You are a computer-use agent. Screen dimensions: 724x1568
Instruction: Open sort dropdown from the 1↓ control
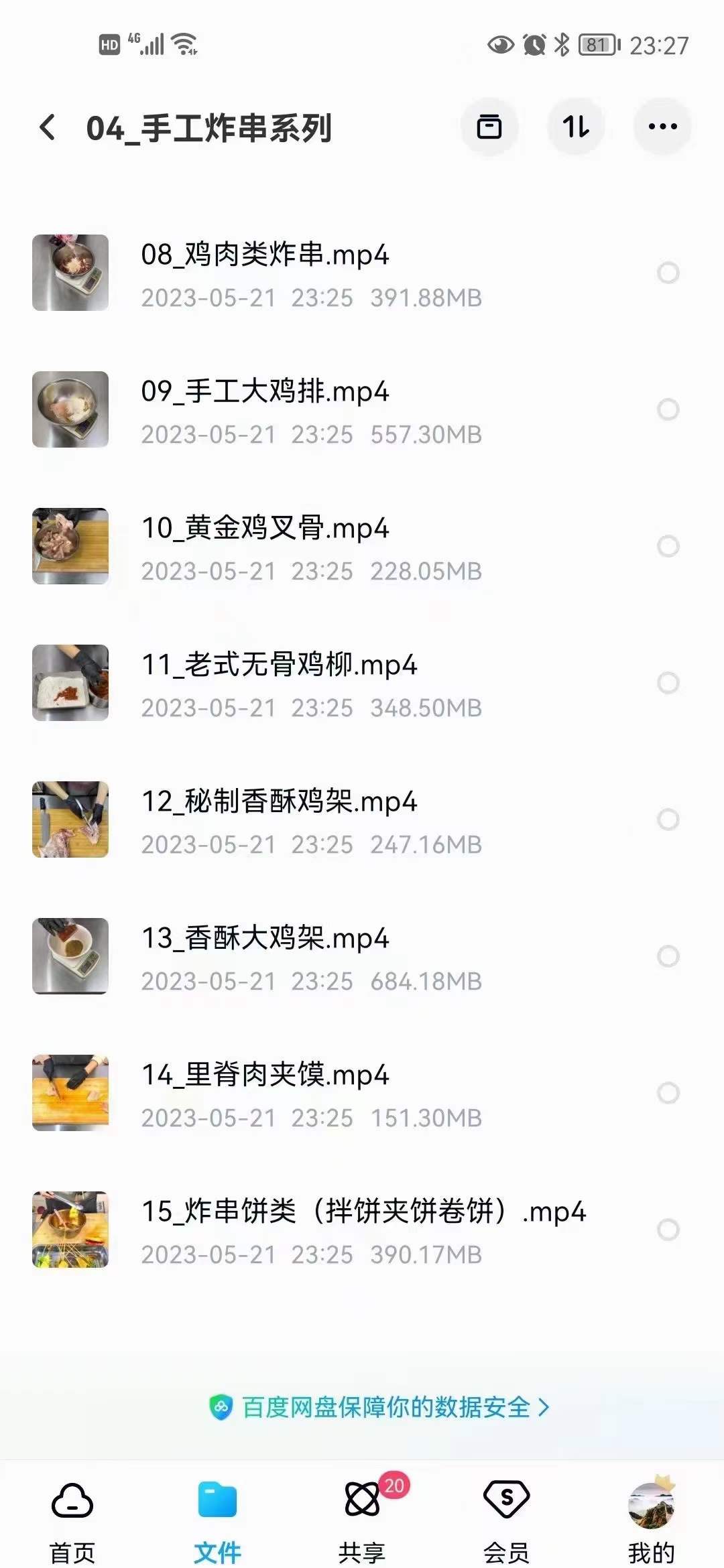(575, 126)
